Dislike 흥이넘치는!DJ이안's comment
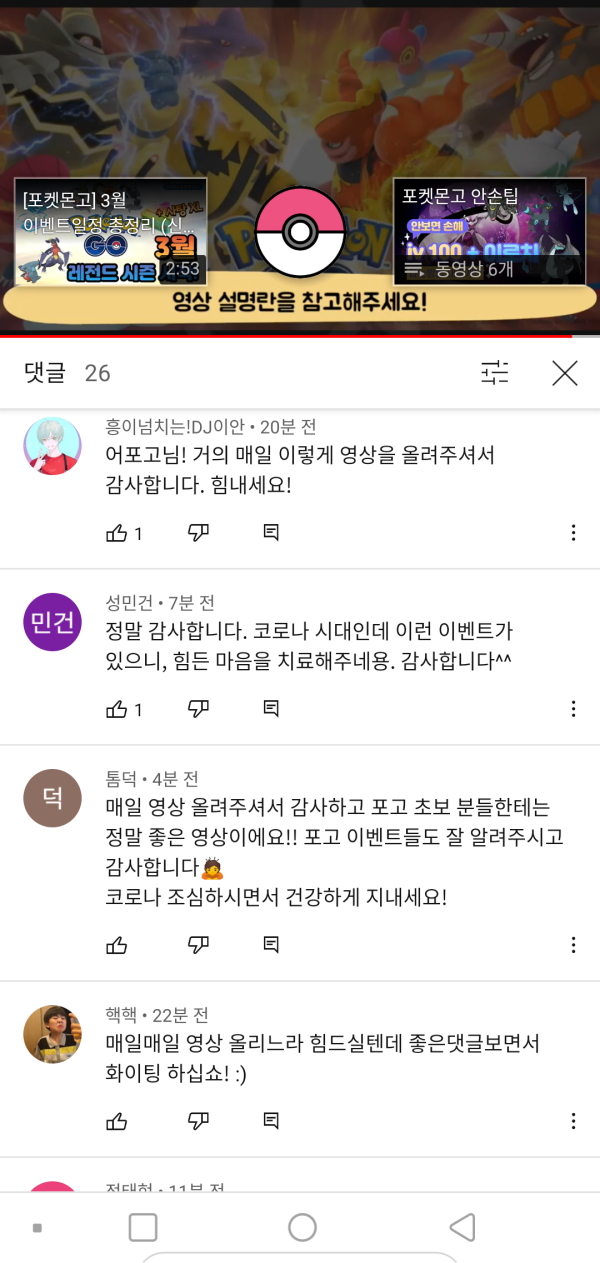The height and width of the screenshot is (1263, 600). pyautogui.click(x=199, y=533)
